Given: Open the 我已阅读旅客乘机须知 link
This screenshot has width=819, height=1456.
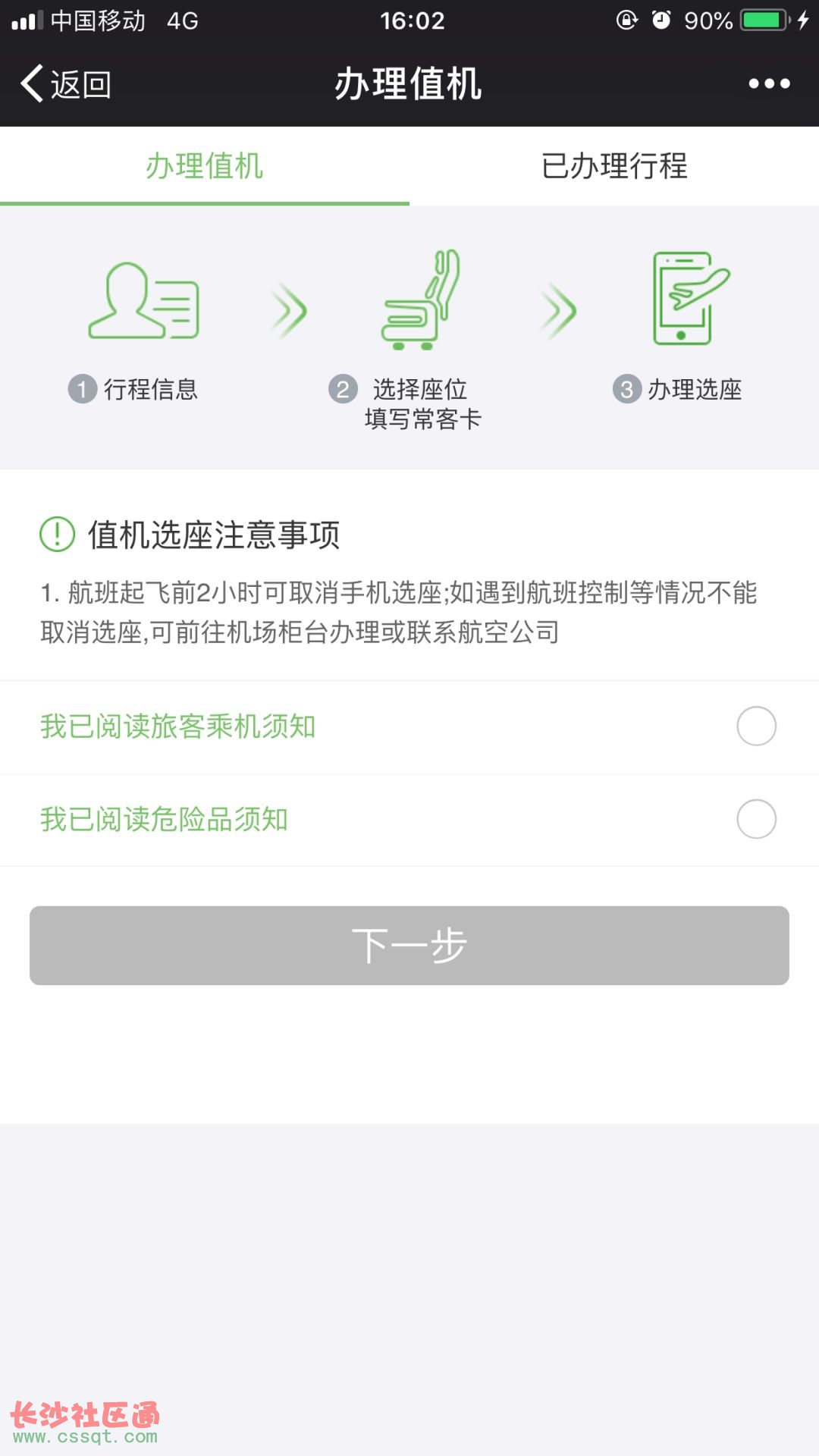Looking at the screenshot, I should pos(178,726).
